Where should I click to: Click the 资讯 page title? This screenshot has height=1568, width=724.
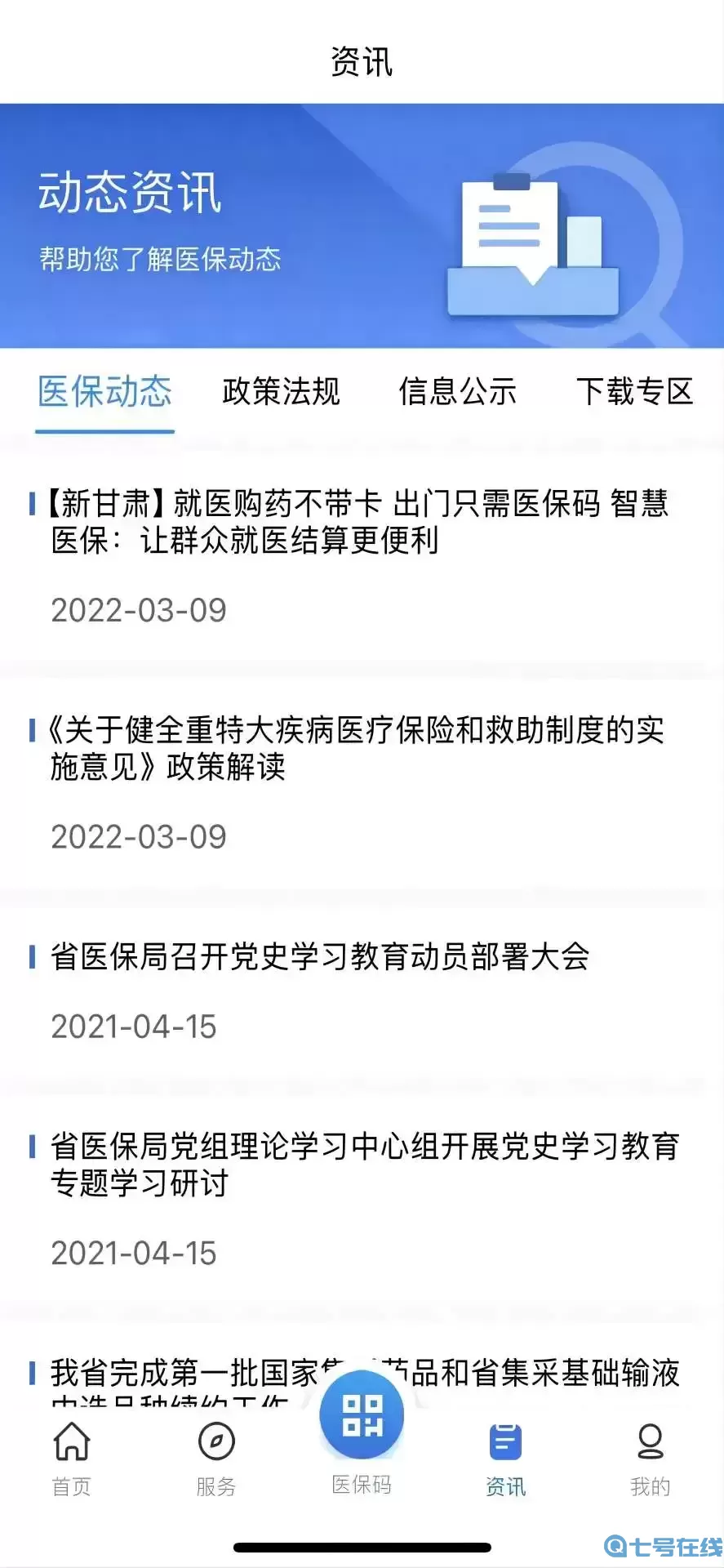[x=362, y=60]
